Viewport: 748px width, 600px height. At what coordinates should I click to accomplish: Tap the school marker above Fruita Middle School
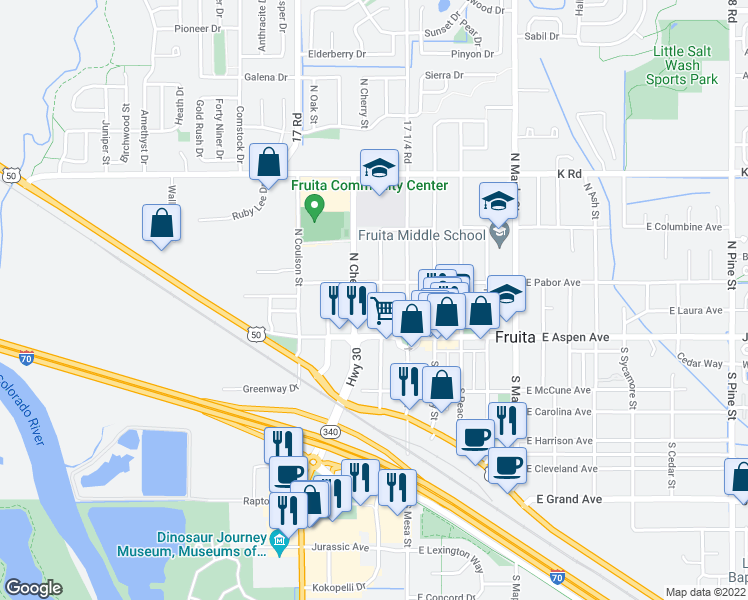point(499,204)
